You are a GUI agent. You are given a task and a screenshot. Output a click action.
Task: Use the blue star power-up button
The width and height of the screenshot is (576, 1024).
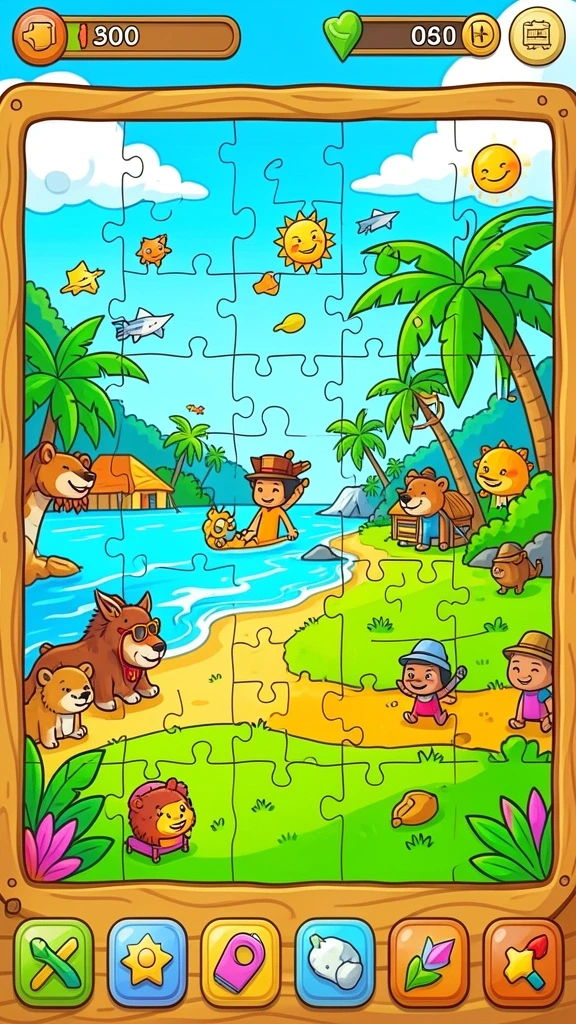tap(148, 962)
